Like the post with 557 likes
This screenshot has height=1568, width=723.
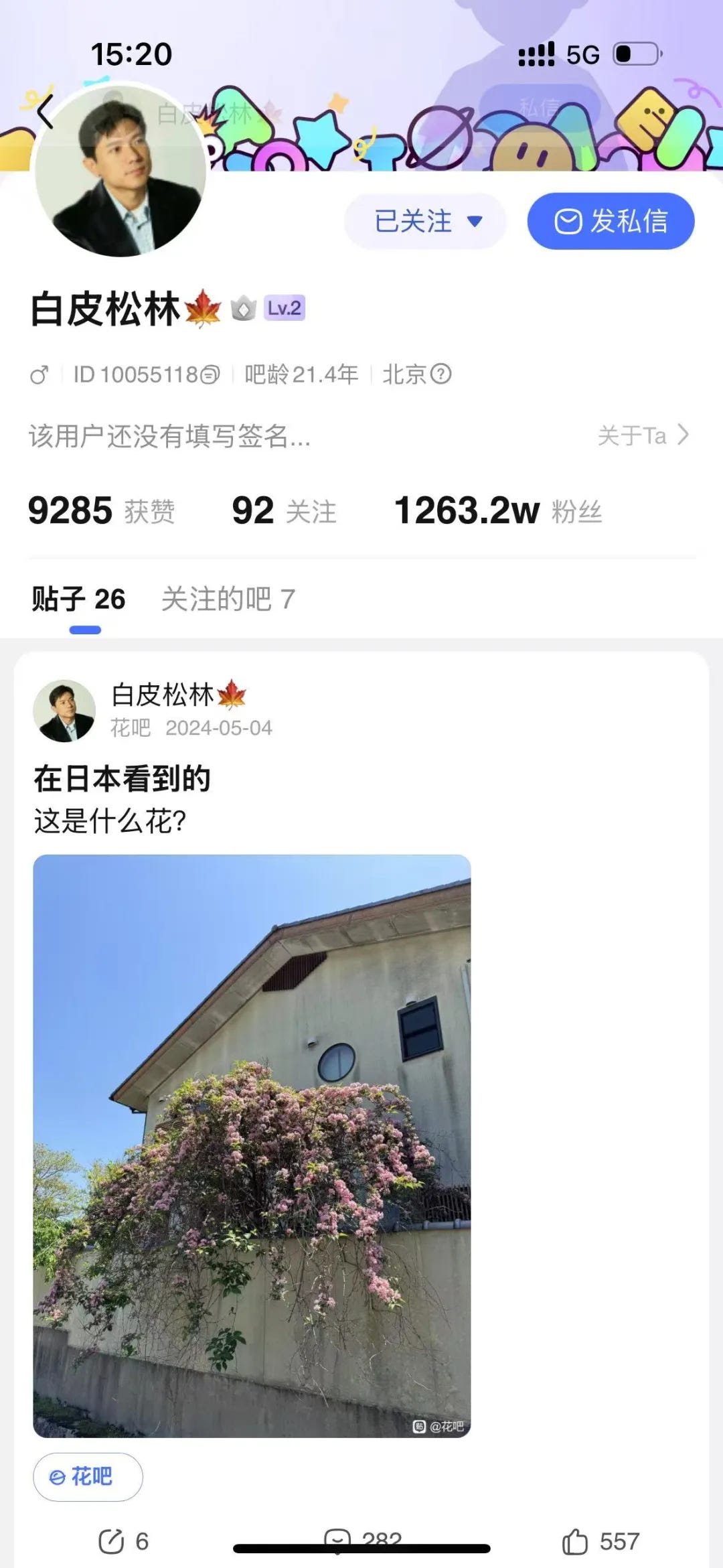(x=600, y=1541)
